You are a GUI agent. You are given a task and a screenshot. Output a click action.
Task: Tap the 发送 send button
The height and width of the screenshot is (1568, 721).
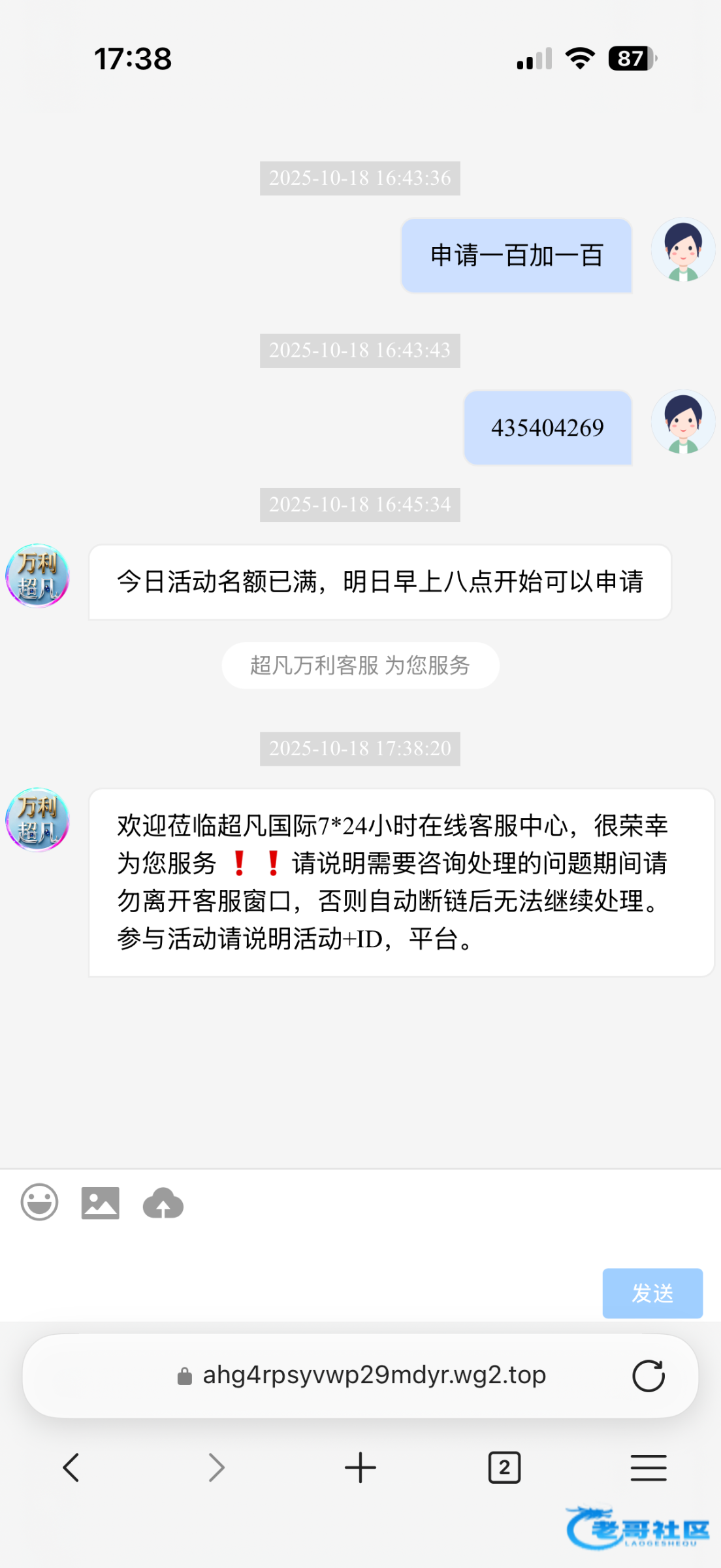tap(652, 1293)
